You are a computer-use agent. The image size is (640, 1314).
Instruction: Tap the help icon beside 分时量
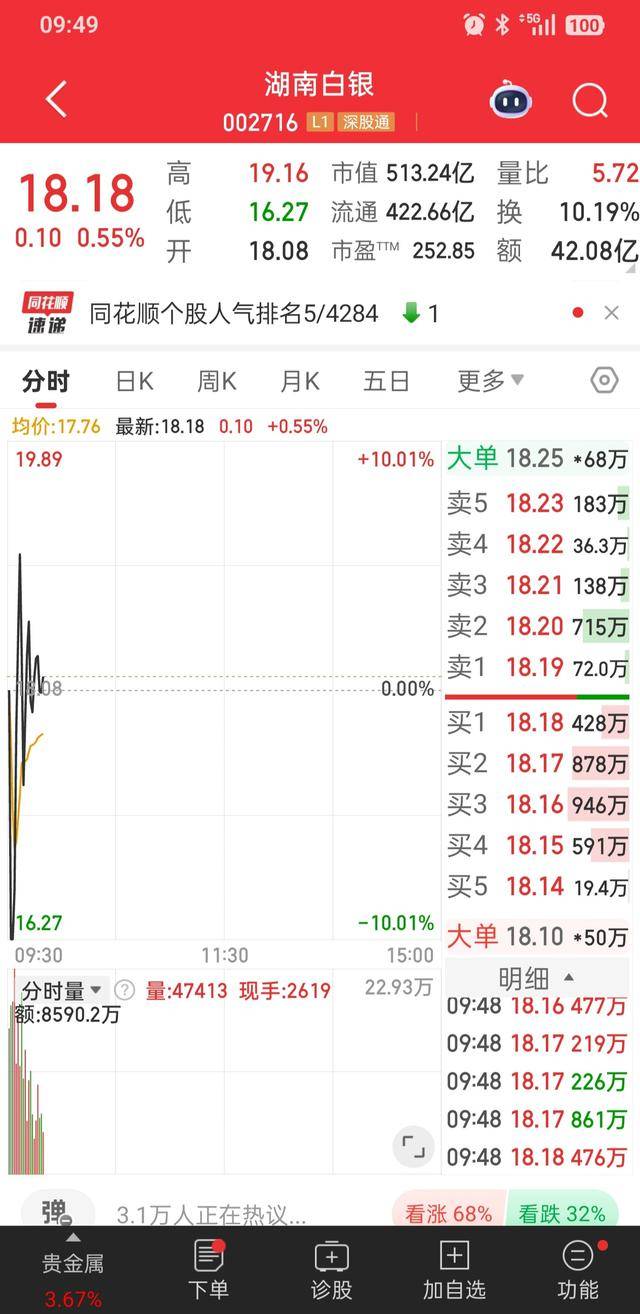click(x=124, y=991)
